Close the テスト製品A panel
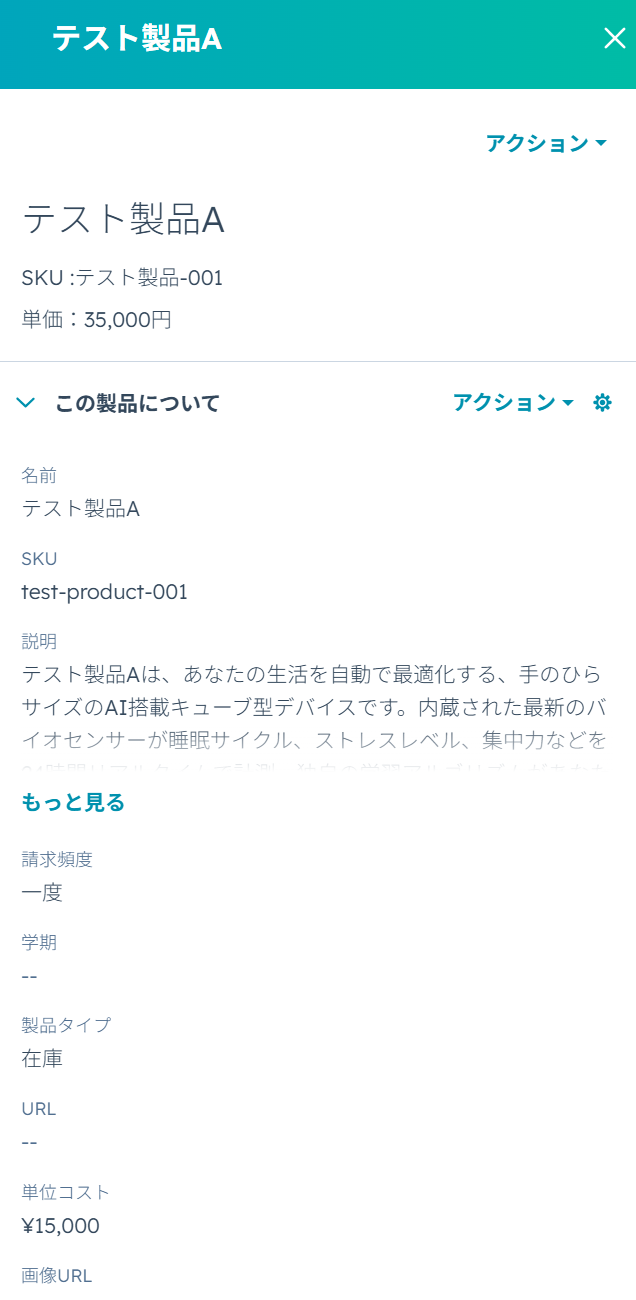 pos(614,39)
